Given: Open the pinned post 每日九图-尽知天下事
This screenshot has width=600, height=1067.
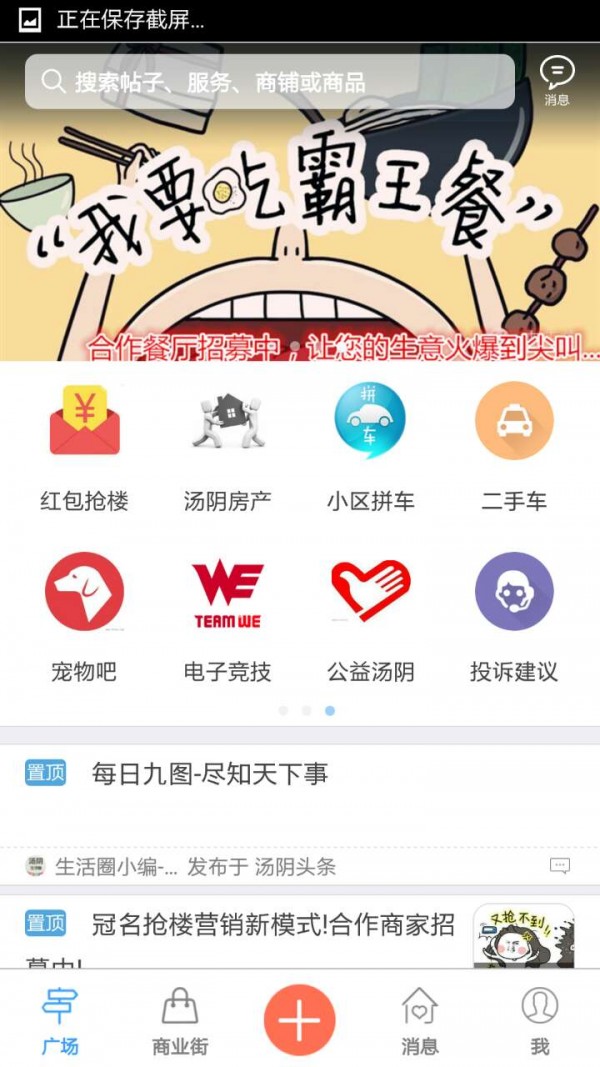Looking at the screenshot, I should click(210, 774).
